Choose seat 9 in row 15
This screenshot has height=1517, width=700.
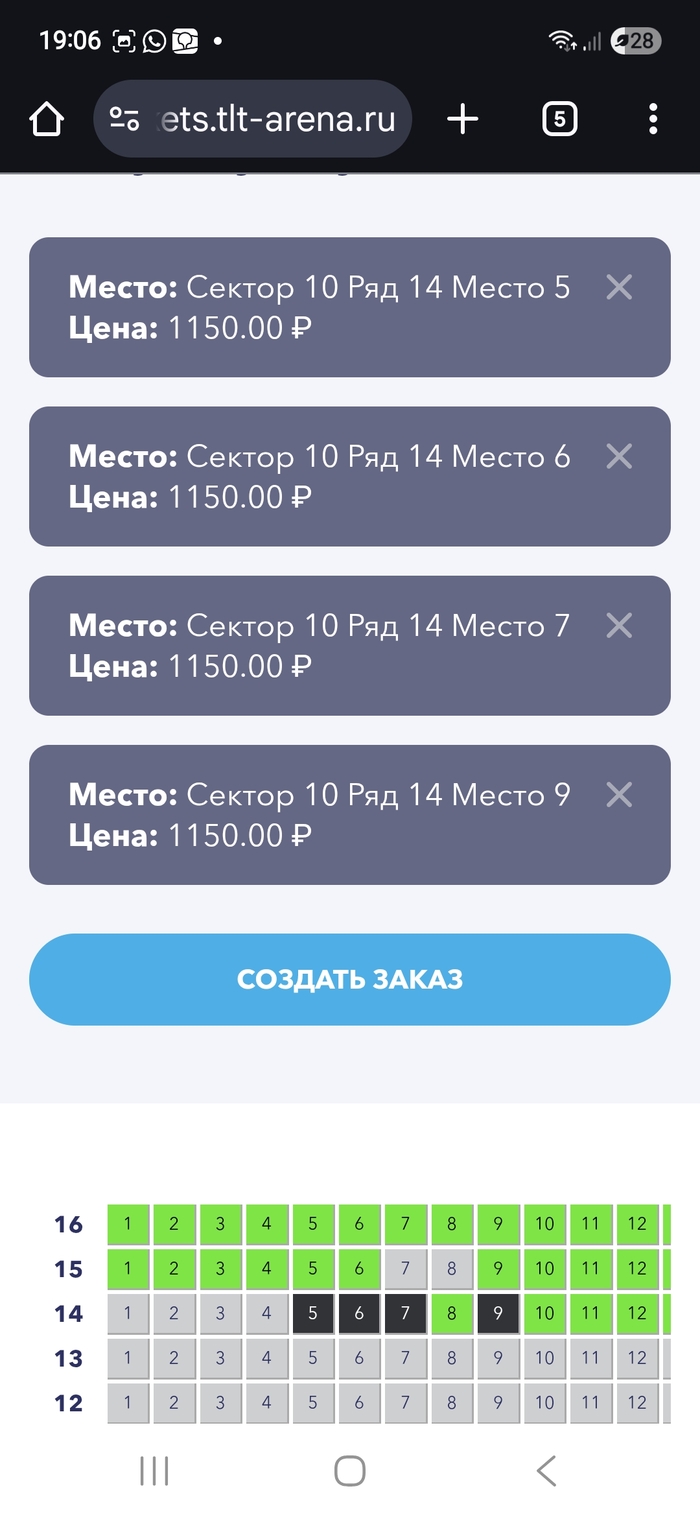[x=498, y=1269]
